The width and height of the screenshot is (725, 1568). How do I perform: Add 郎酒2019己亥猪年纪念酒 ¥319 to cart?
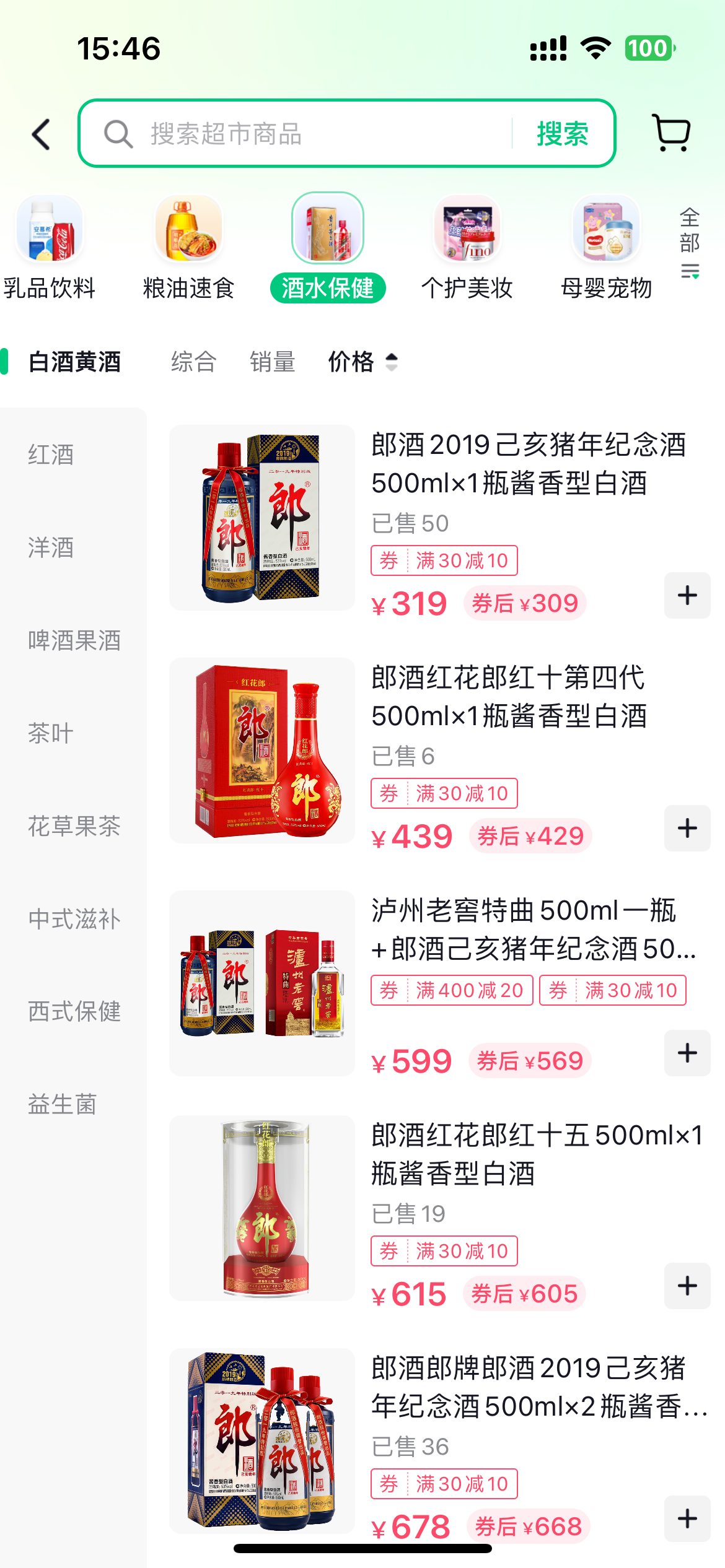[x=687, y=596]
